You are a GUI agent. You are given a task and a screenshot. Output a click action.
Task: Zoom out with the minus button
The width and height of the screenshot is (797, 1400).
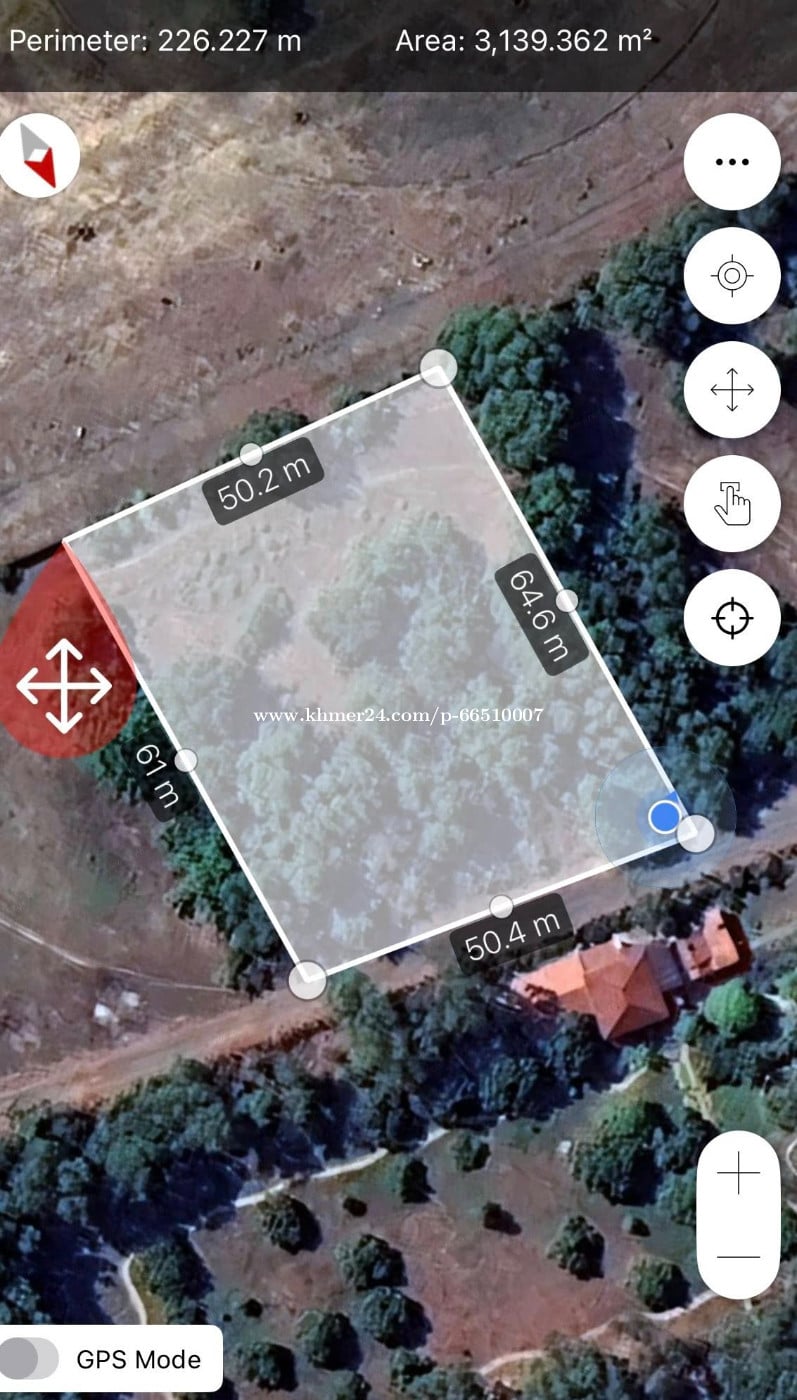(738, 1256)
